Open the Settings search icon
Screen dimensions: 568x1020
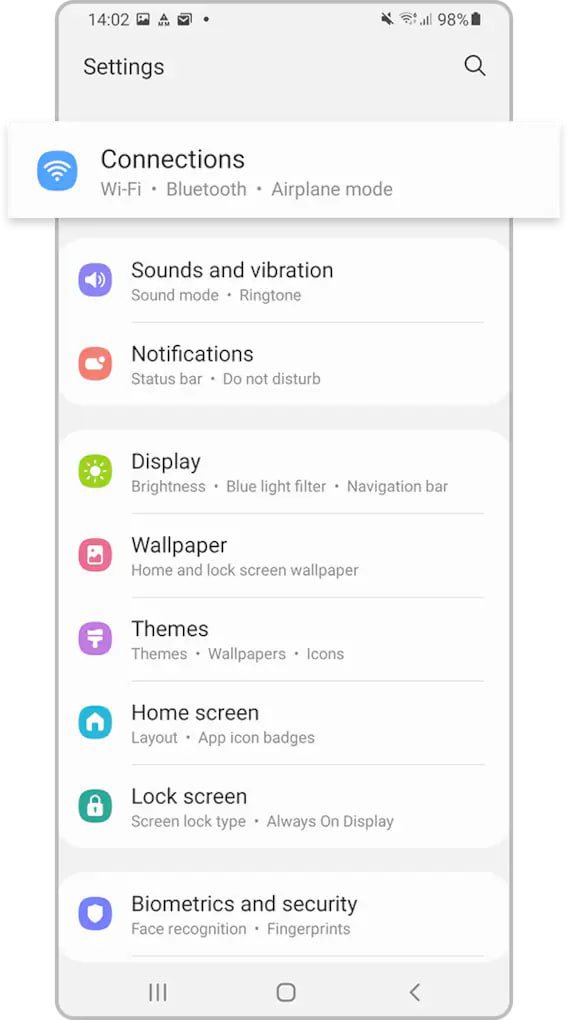click(474, 66)
